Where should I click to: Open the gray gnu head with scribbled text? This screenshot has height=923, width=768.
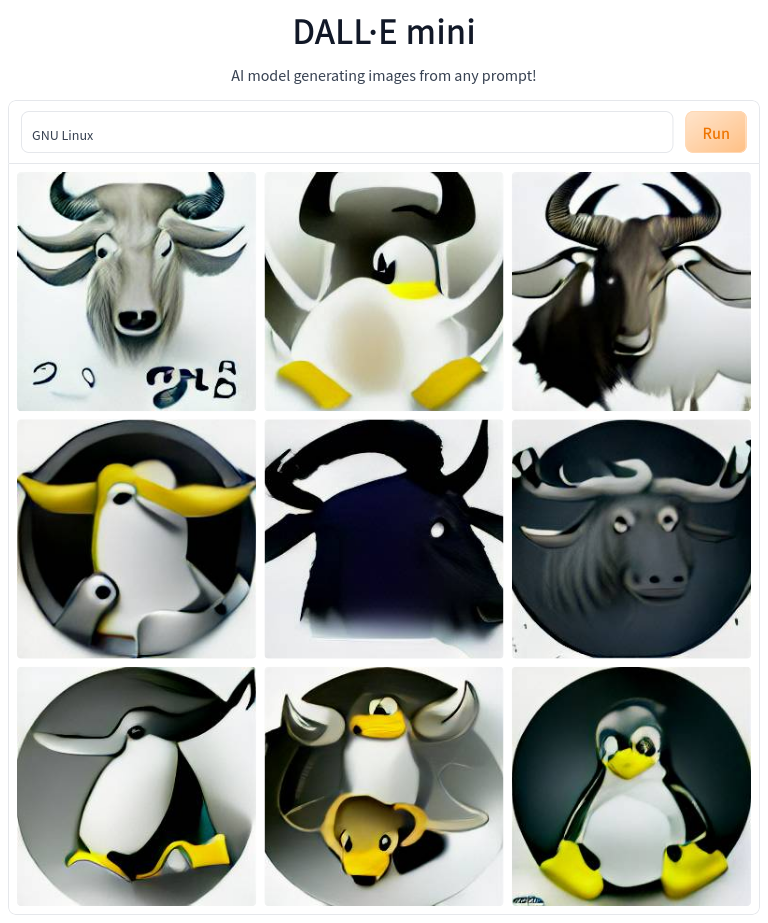pyautogui.click(x=136, y=291)
